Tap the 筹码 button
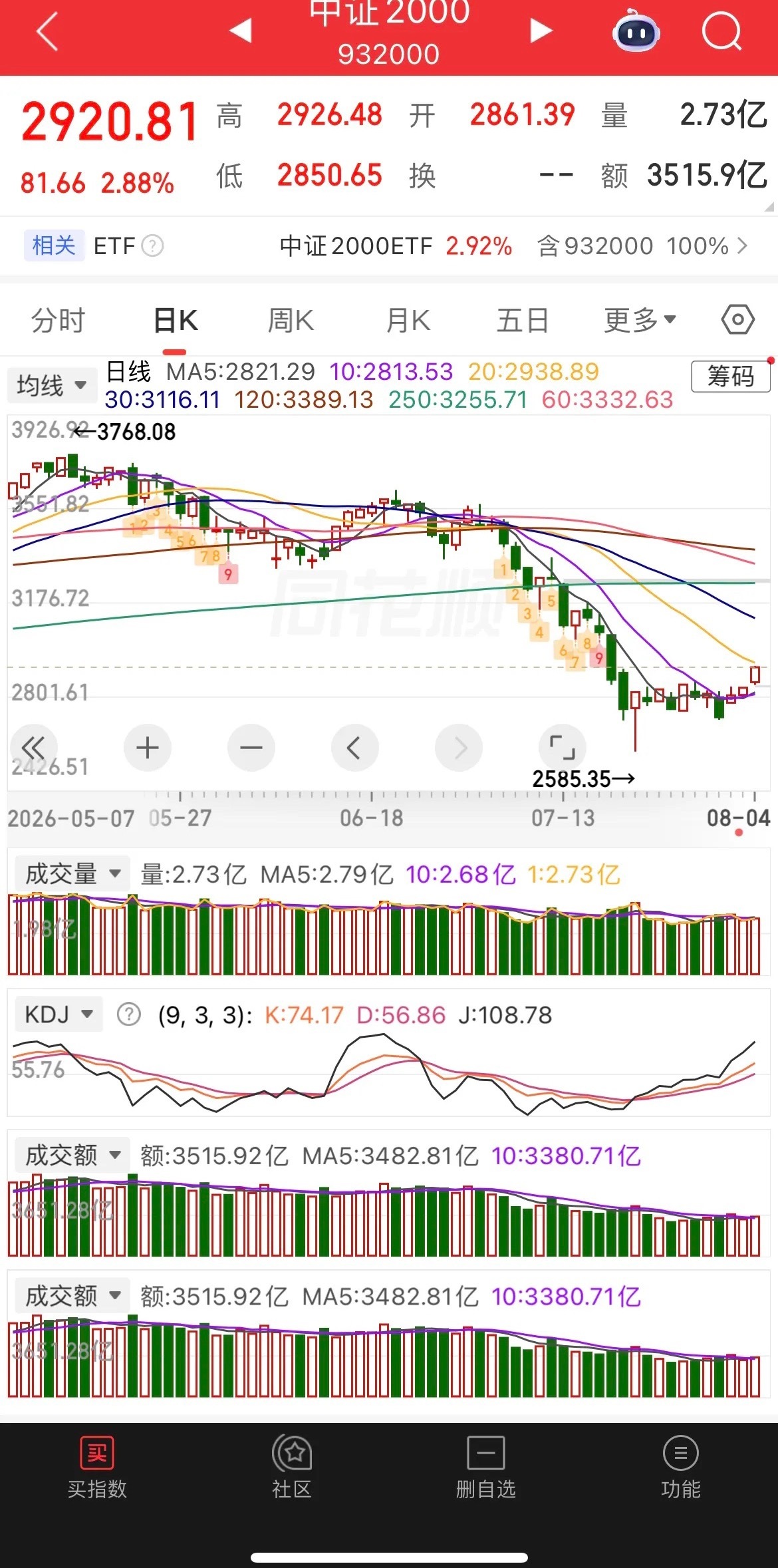 tap(730, 377)
